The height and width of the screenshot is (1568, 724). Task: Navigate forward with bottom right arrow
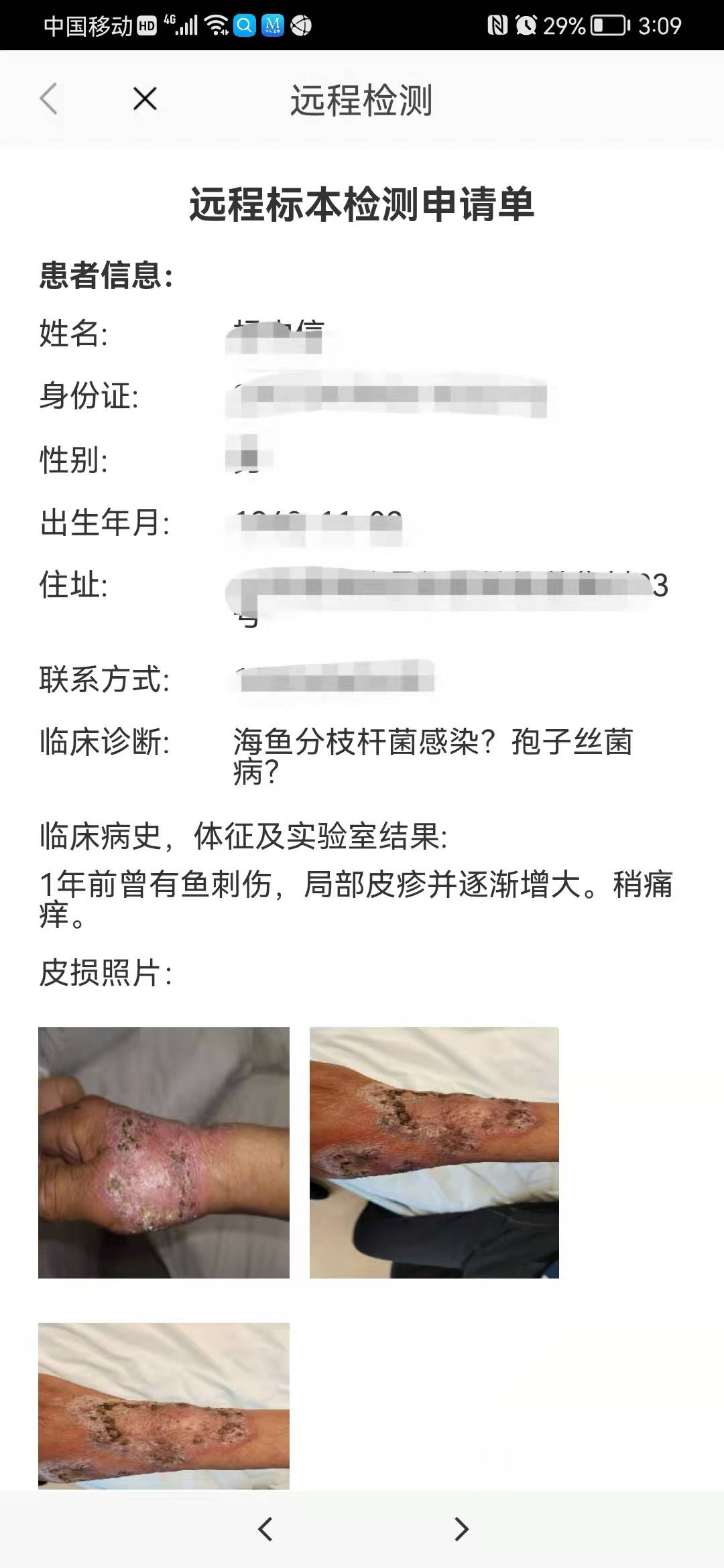tap(461, 1529)
